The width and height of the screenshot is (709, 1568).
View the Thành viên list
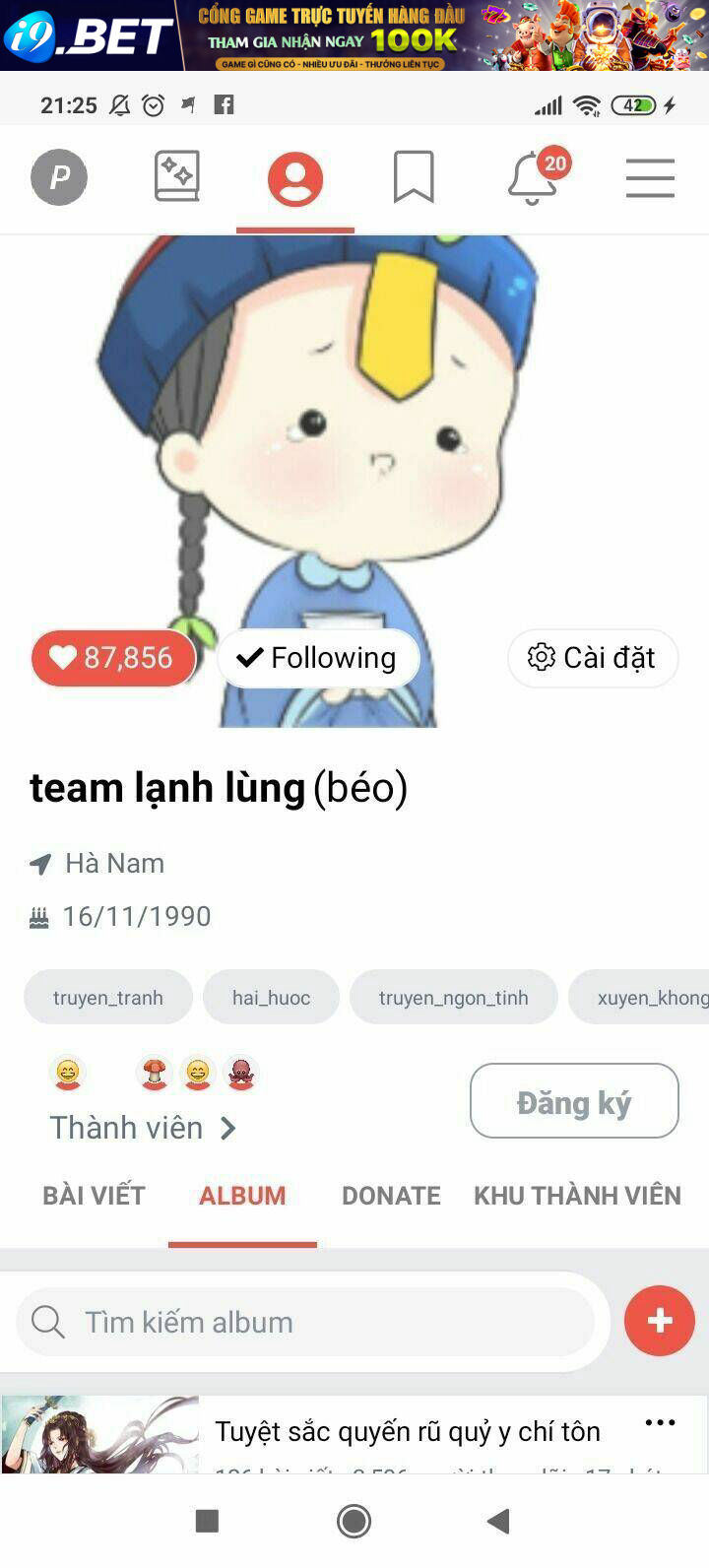tap(143, 1128)
